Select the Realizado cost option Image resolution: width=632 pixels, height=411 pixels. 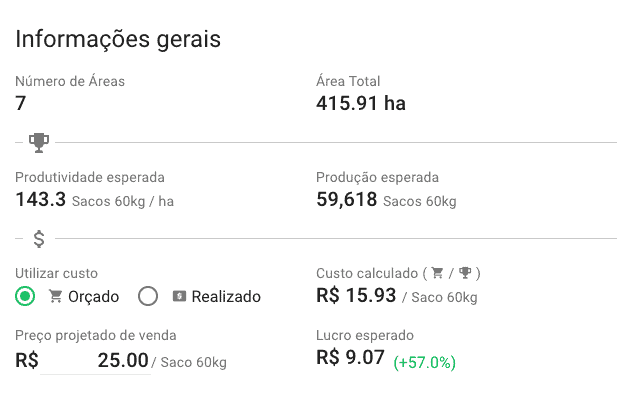(x=149, y=296)
